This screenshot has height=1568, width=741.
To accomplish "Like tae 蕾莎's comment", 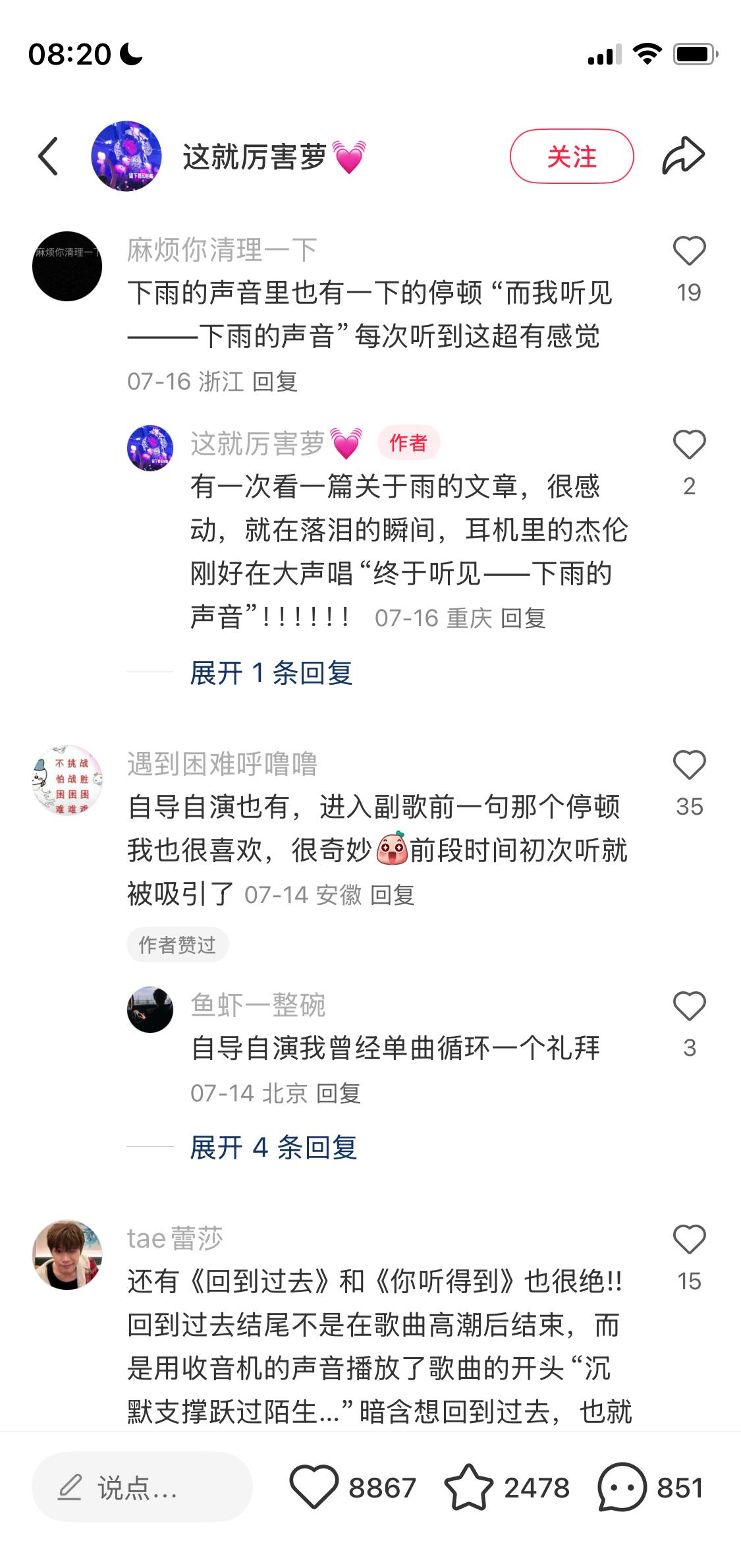I will click(x=689, y=1240).
